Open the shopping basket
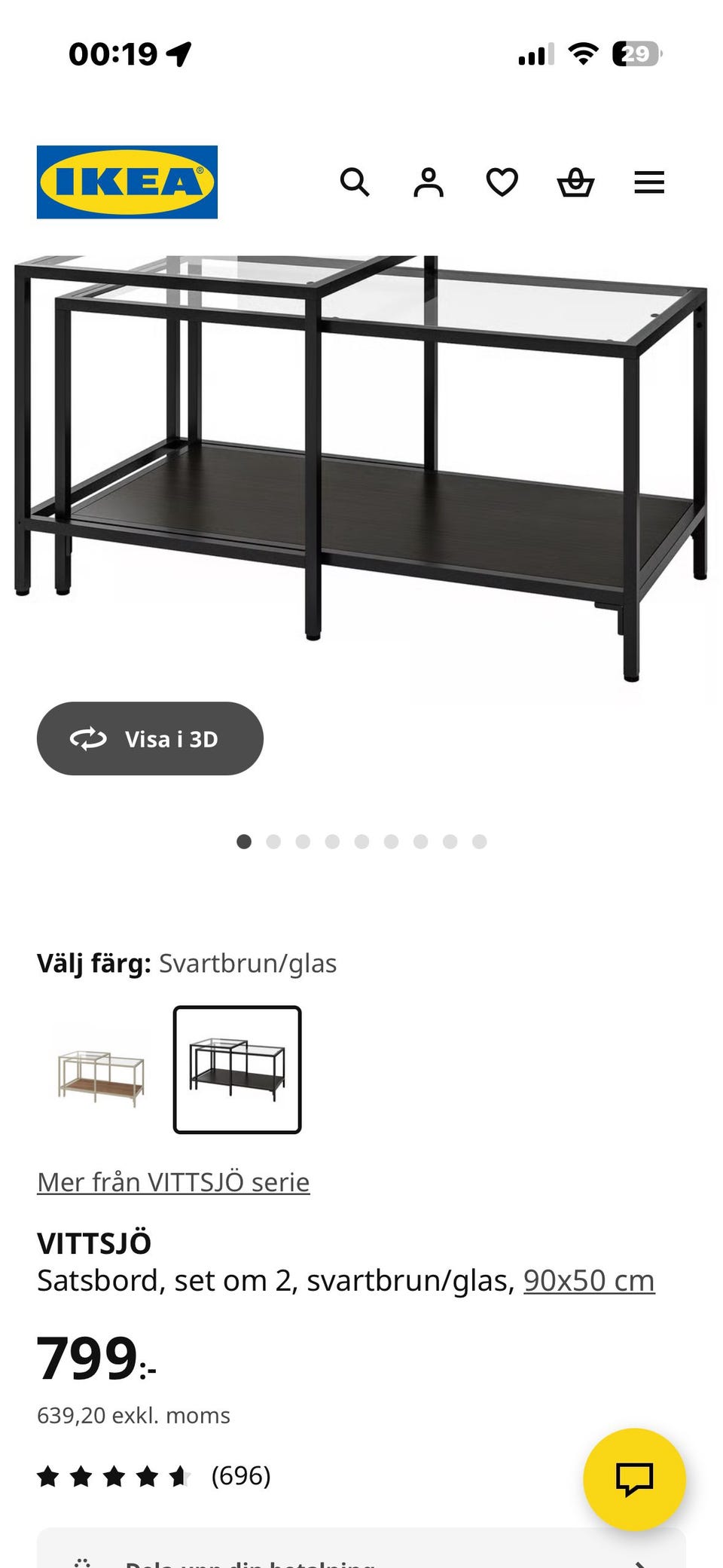This screenshot has height=1568, width=723. click(x=575, y=182)
